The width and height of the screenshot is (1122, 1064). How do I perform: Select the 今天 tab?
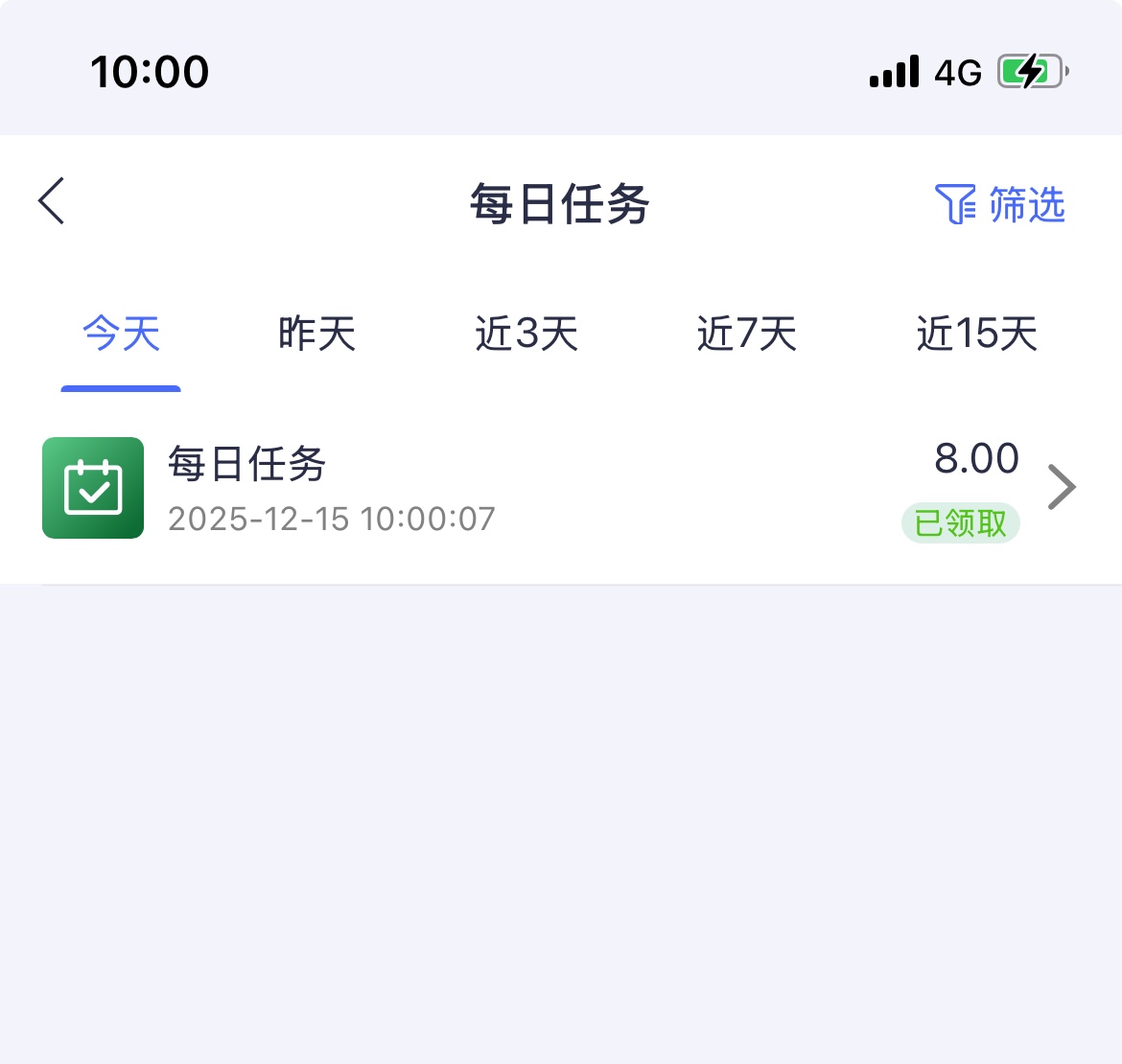point(121,335)
